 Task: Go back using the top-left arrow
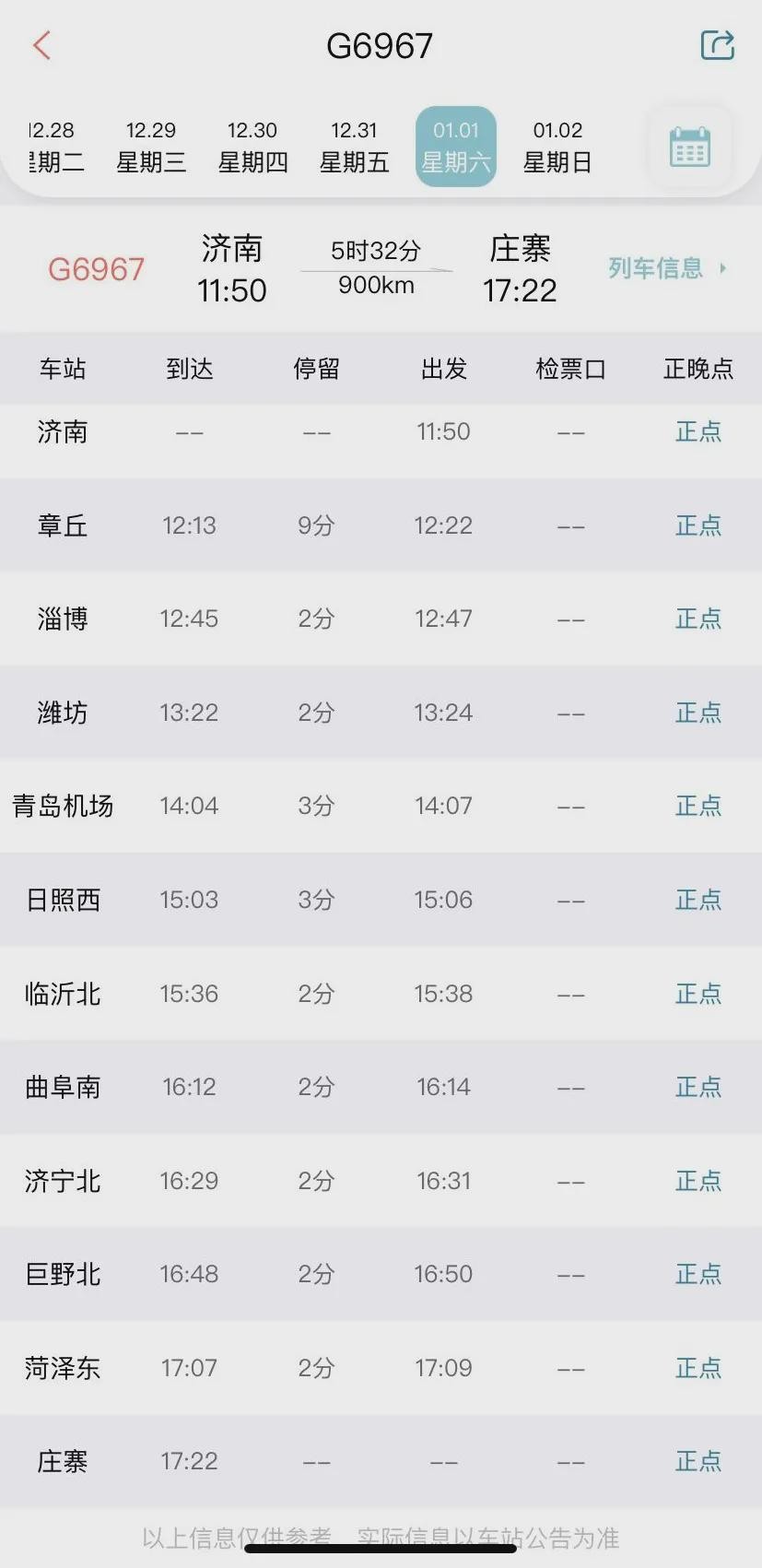pos(41,45)
